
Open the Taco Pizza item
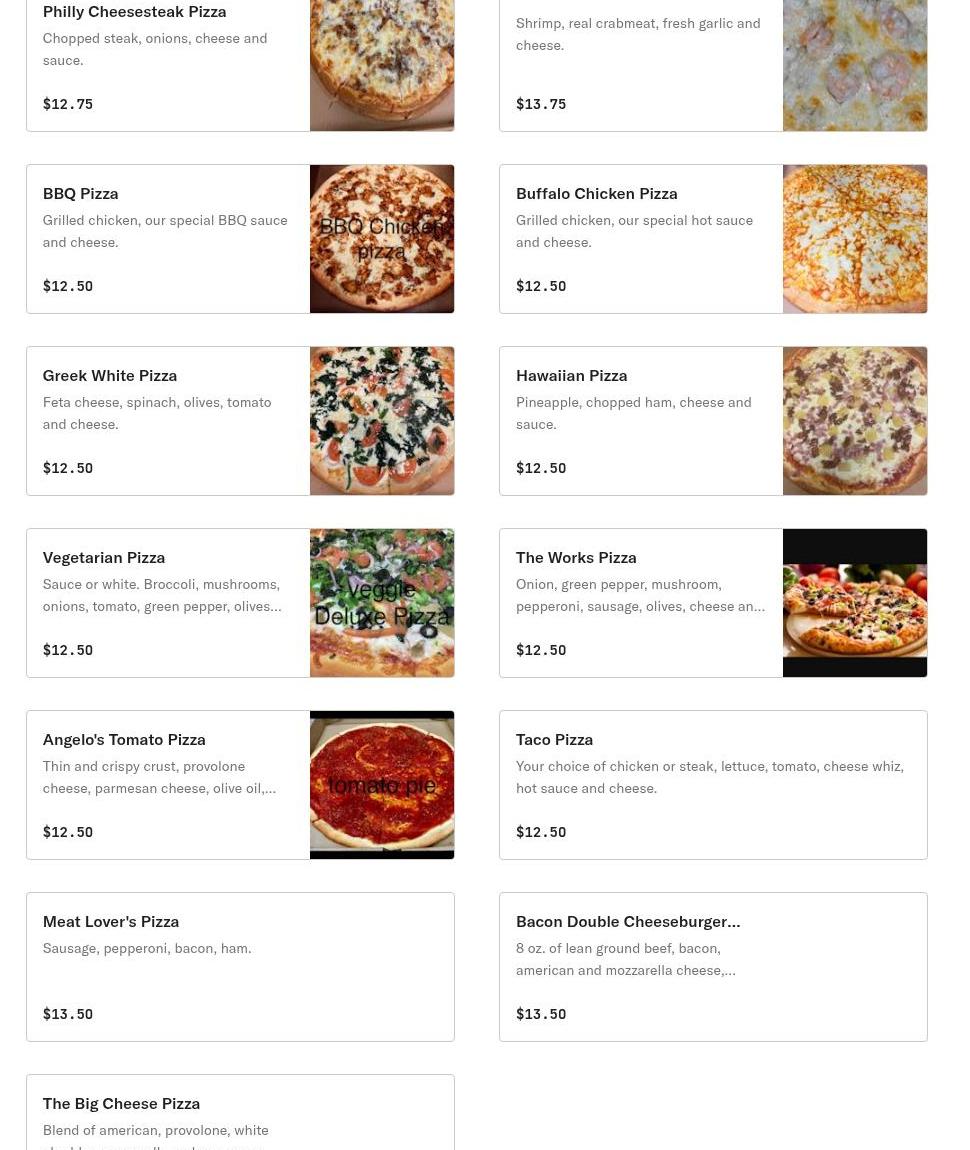(712, 785)
